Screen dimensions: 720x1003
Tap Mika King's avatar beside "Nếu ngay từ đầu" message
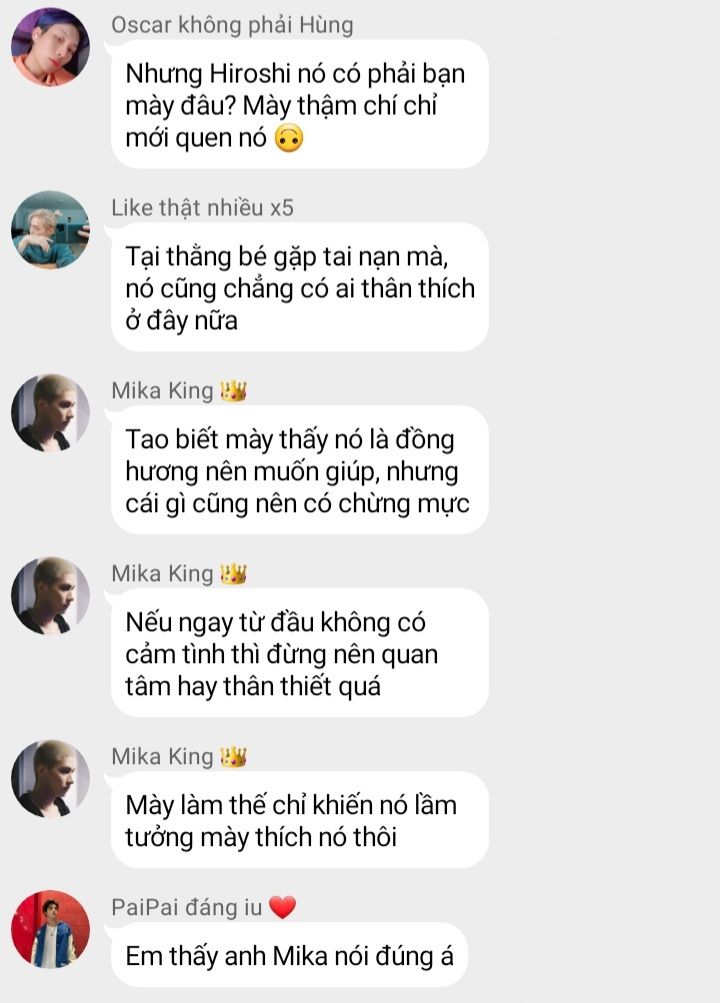click(x=51, y=596)
